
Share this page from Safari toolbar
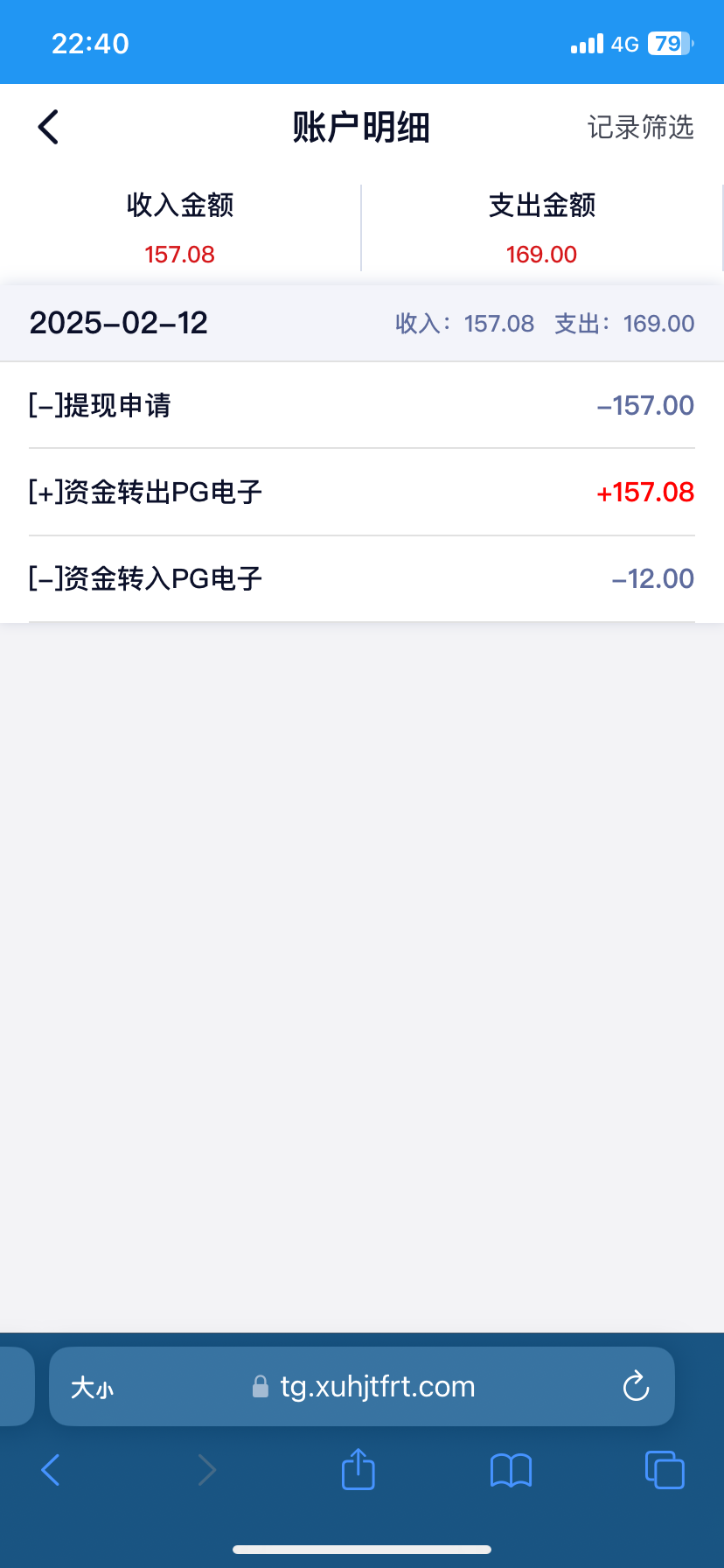(358, 1469)
